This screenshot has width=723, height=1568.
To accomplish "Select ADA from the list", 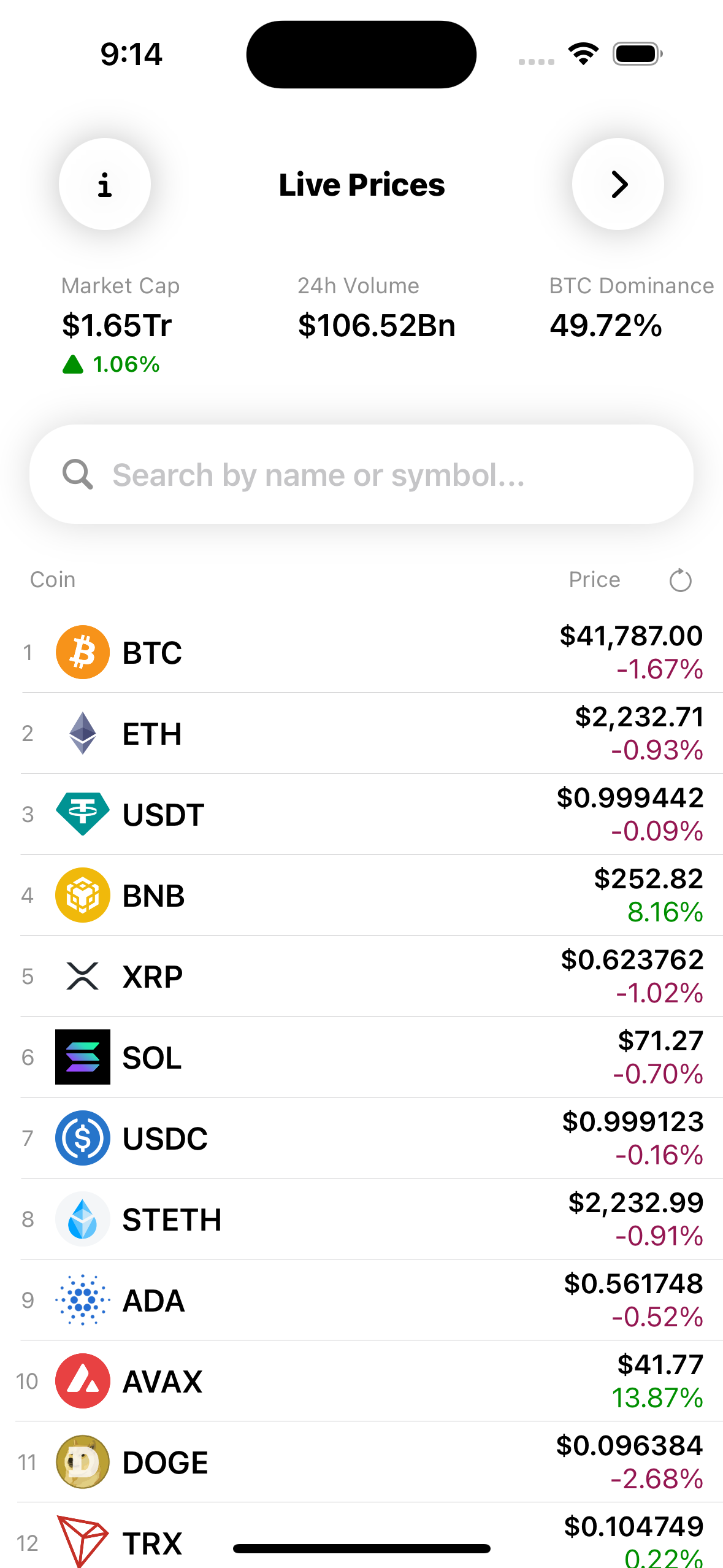I will tap(361, 1300).
